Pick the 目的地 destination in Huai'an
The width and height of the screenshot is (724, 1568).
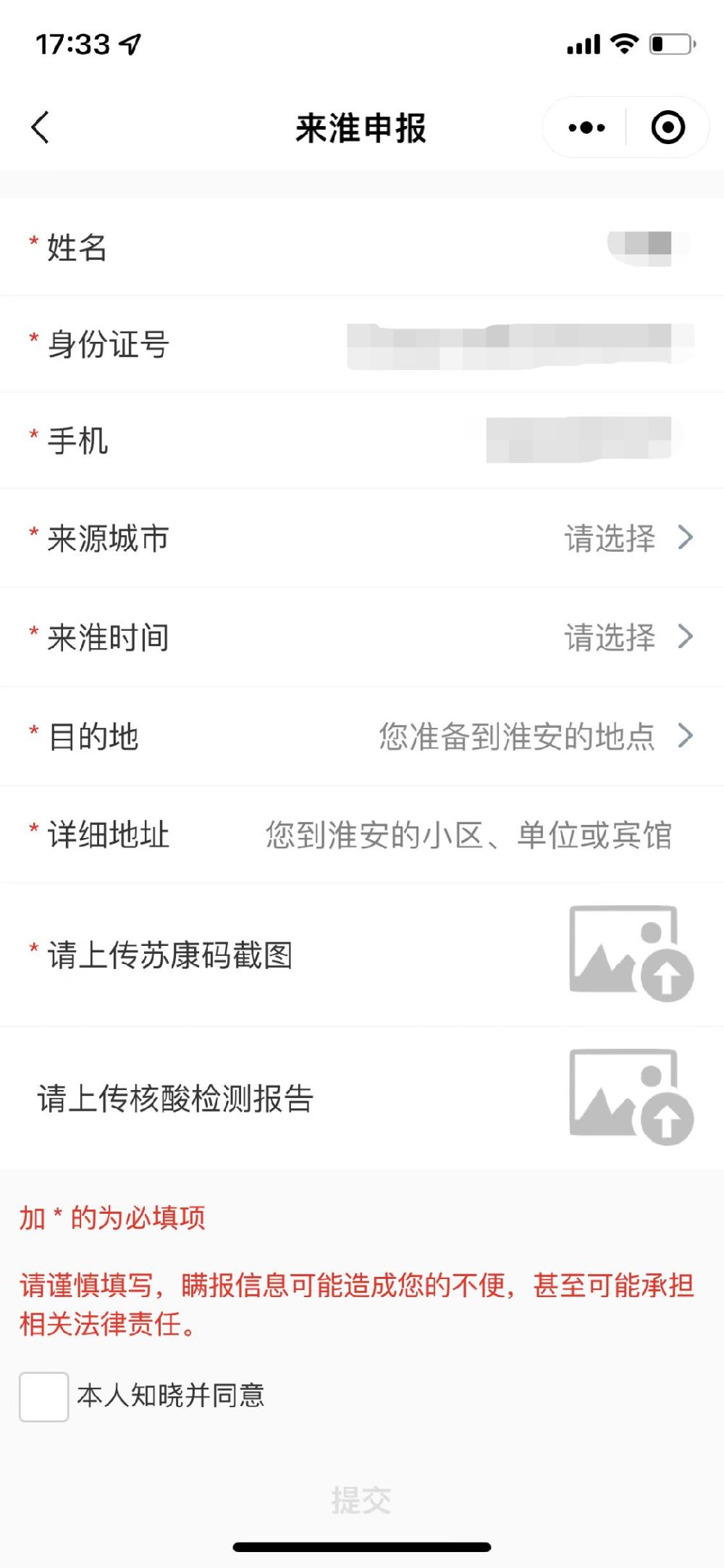coord(362,737)
